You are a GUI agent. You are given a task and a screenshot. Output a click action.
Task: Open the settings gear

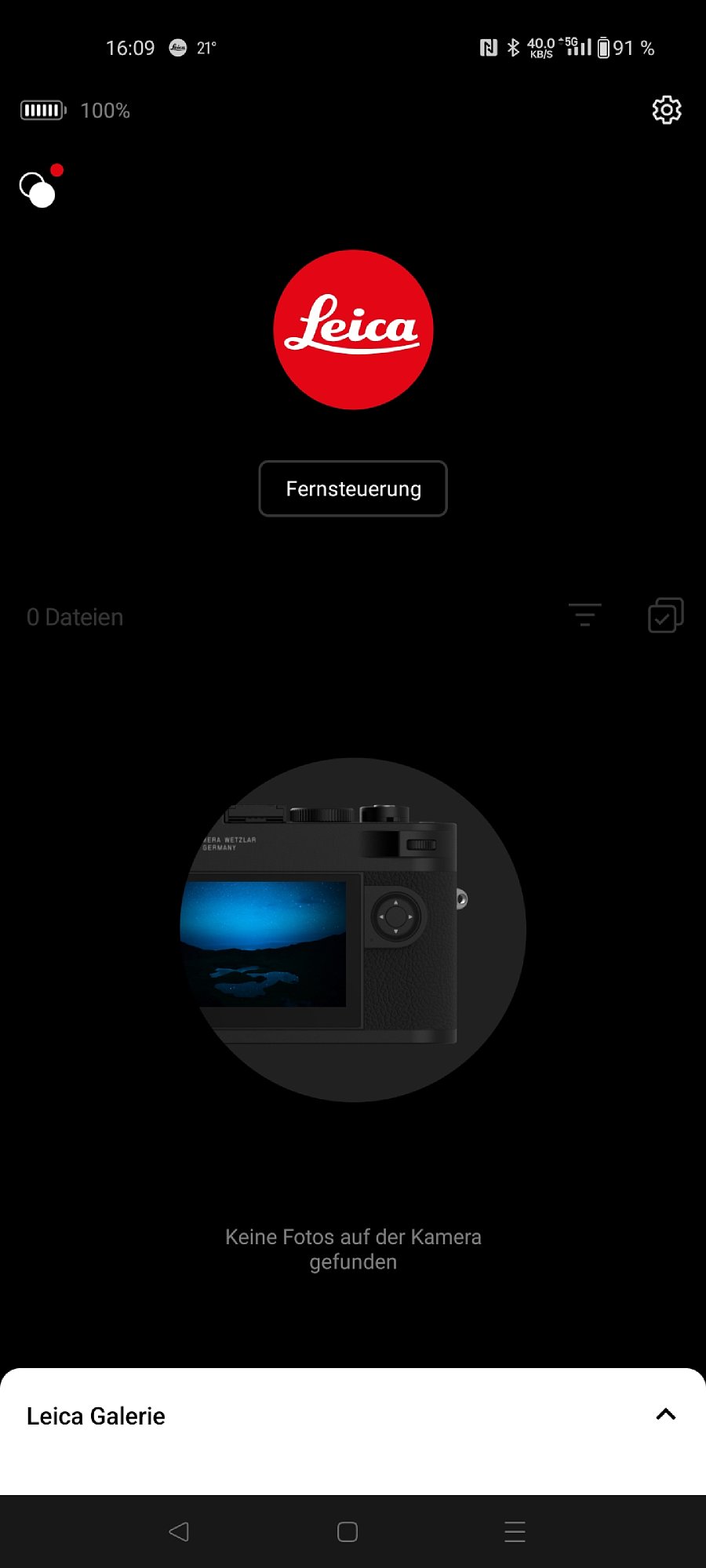(x=667, y=111)
